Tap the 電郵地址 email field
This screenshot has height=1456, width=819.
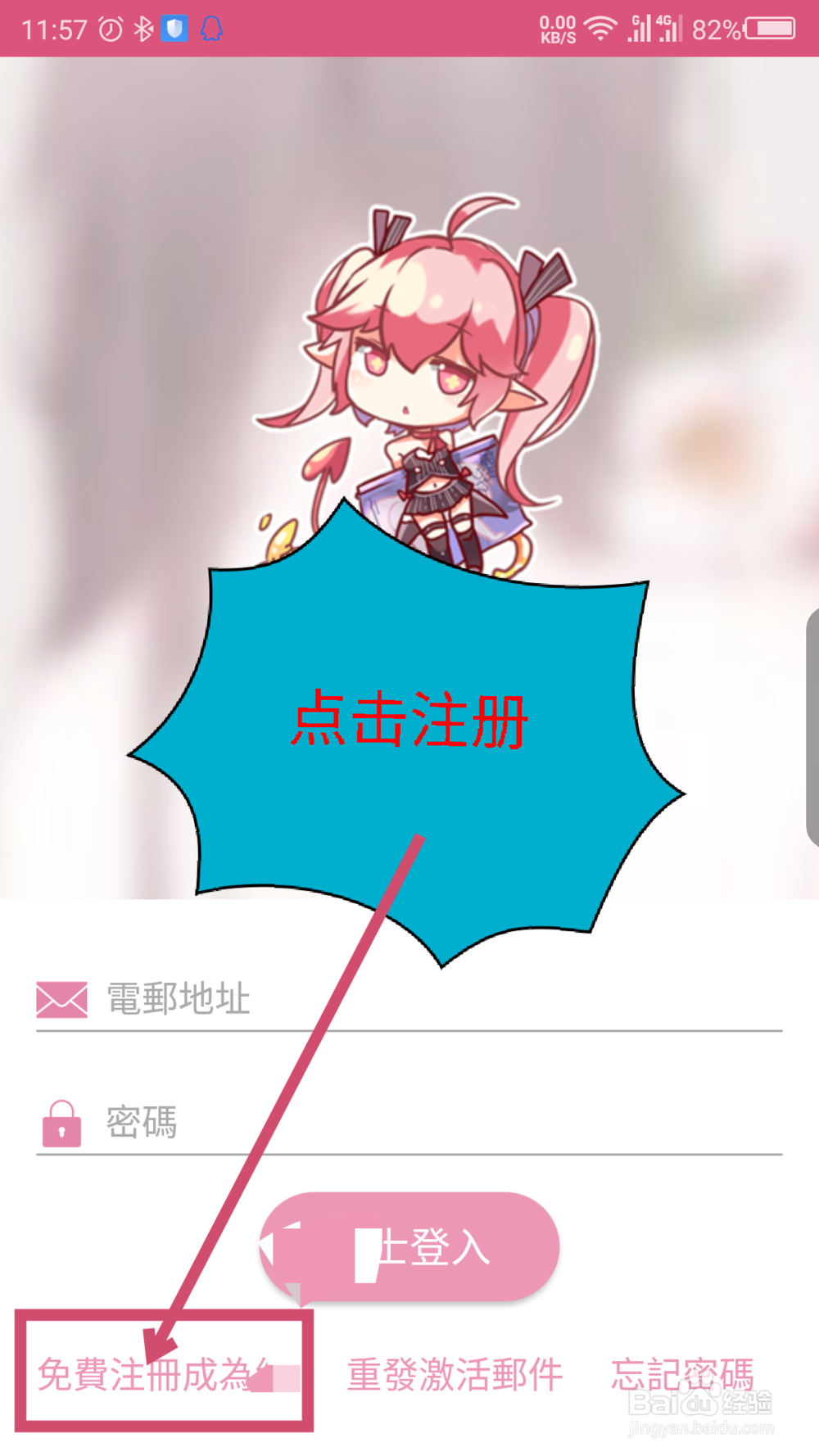point(442,1000)
